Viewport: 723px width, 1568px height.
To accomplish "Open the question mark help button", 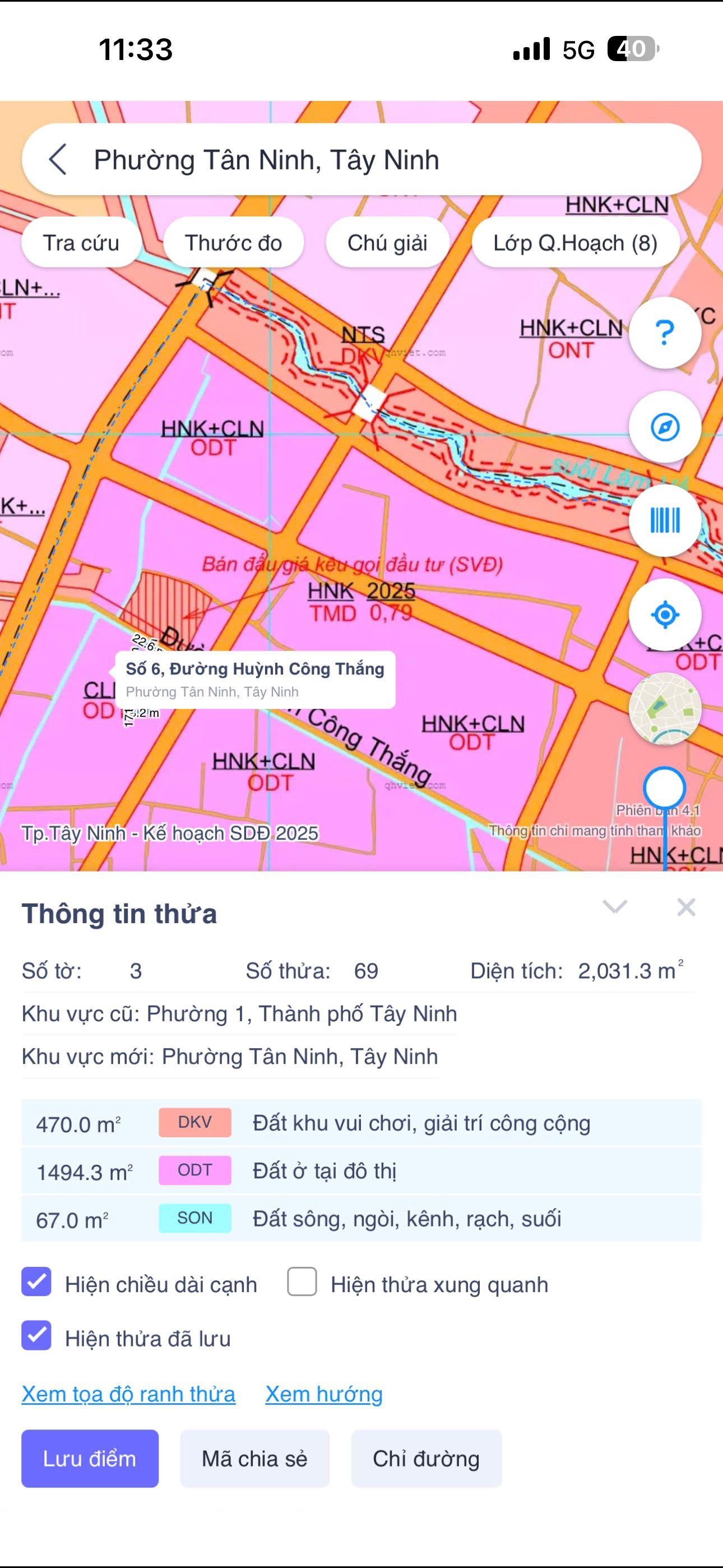I will coord(665,333).
